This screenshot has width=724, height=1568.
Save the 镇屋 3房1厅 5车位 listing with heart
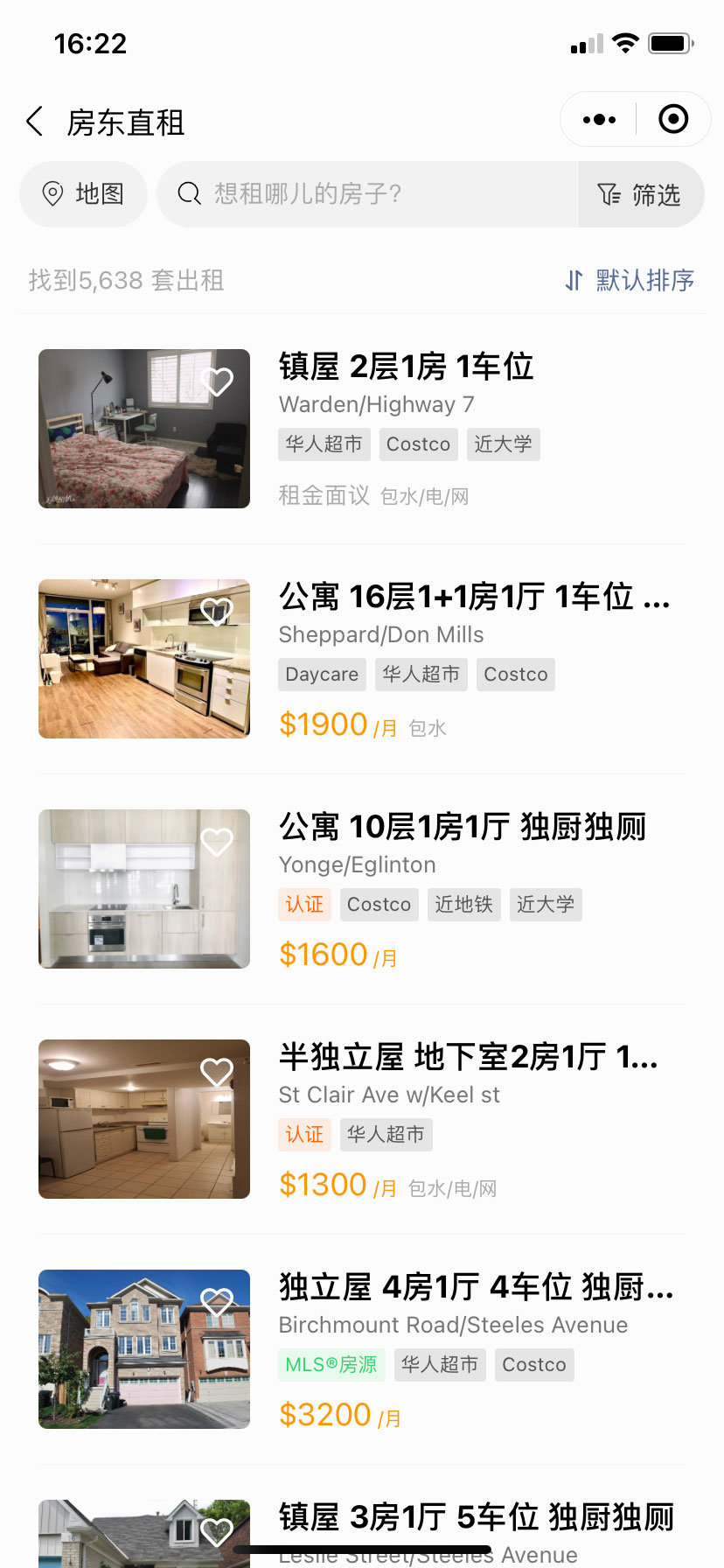(217, 1531)
